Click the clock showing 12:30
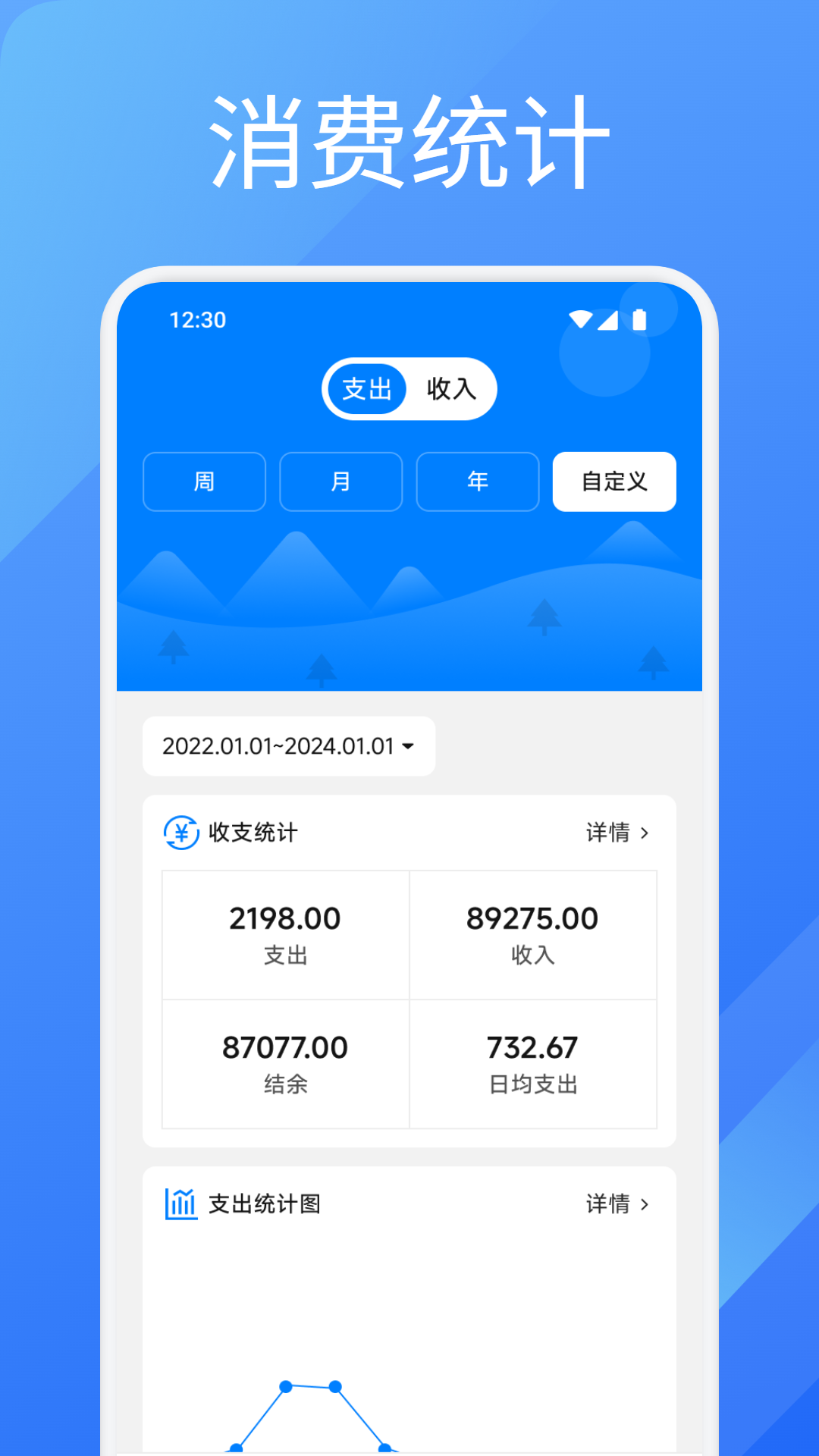 click(198, 320)
